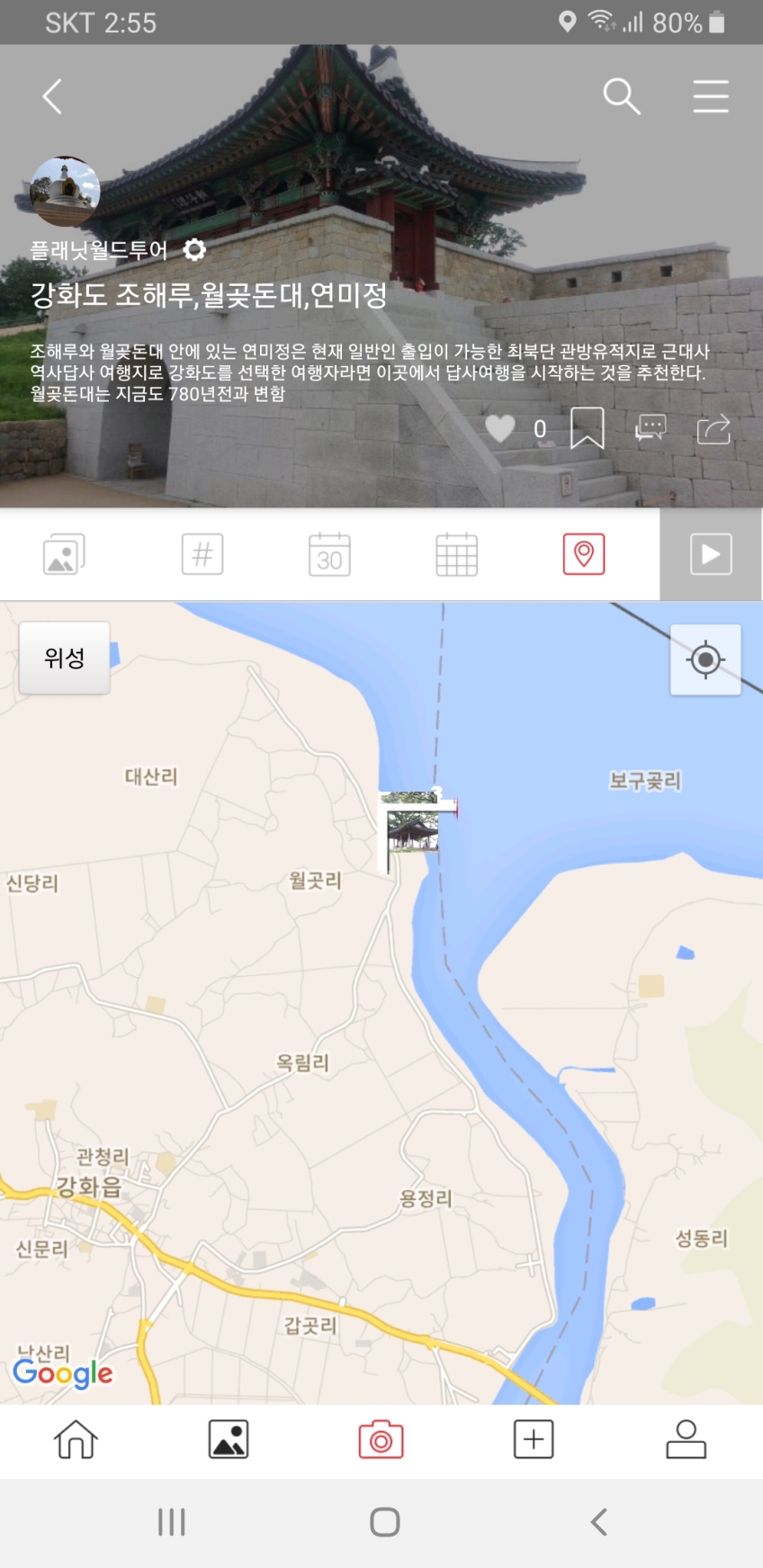Play the slideshow video button
The height and width of the screenshot is (1568, 763).
pyautogui.click(x=711, y=554)
